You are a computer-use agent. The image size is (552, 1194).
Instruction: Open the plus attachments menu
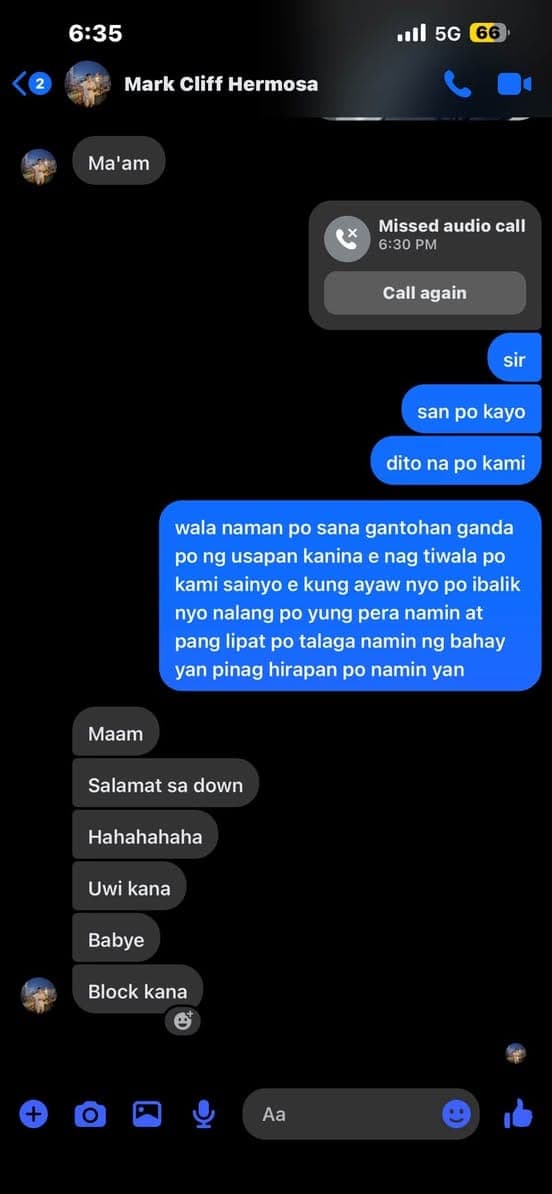(x=33, y=1115)
